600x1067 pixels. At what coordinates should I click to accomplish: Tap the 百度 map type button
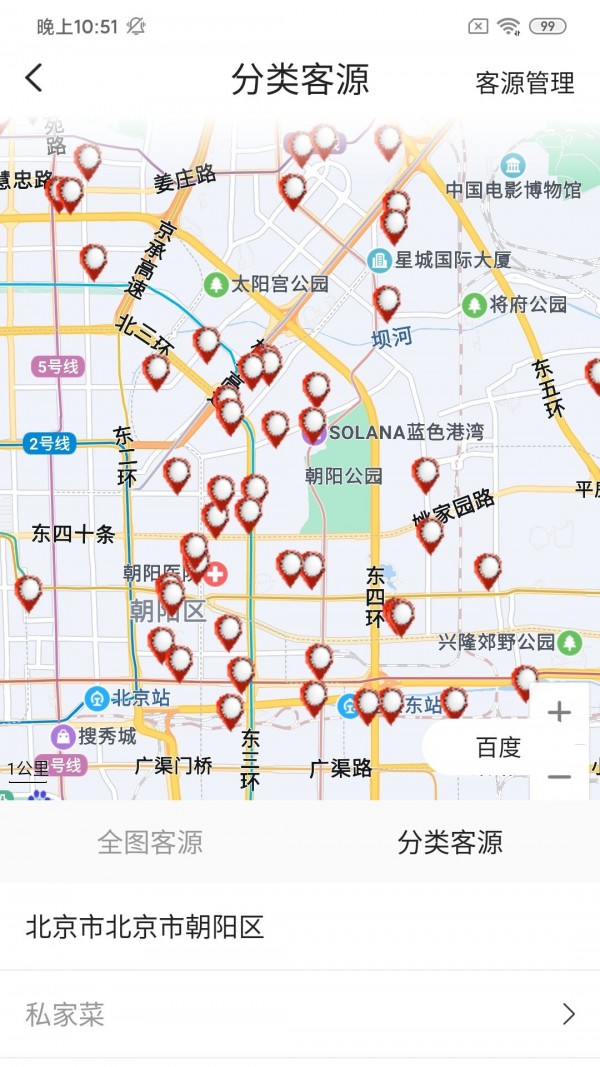click(x=498, y=747)
